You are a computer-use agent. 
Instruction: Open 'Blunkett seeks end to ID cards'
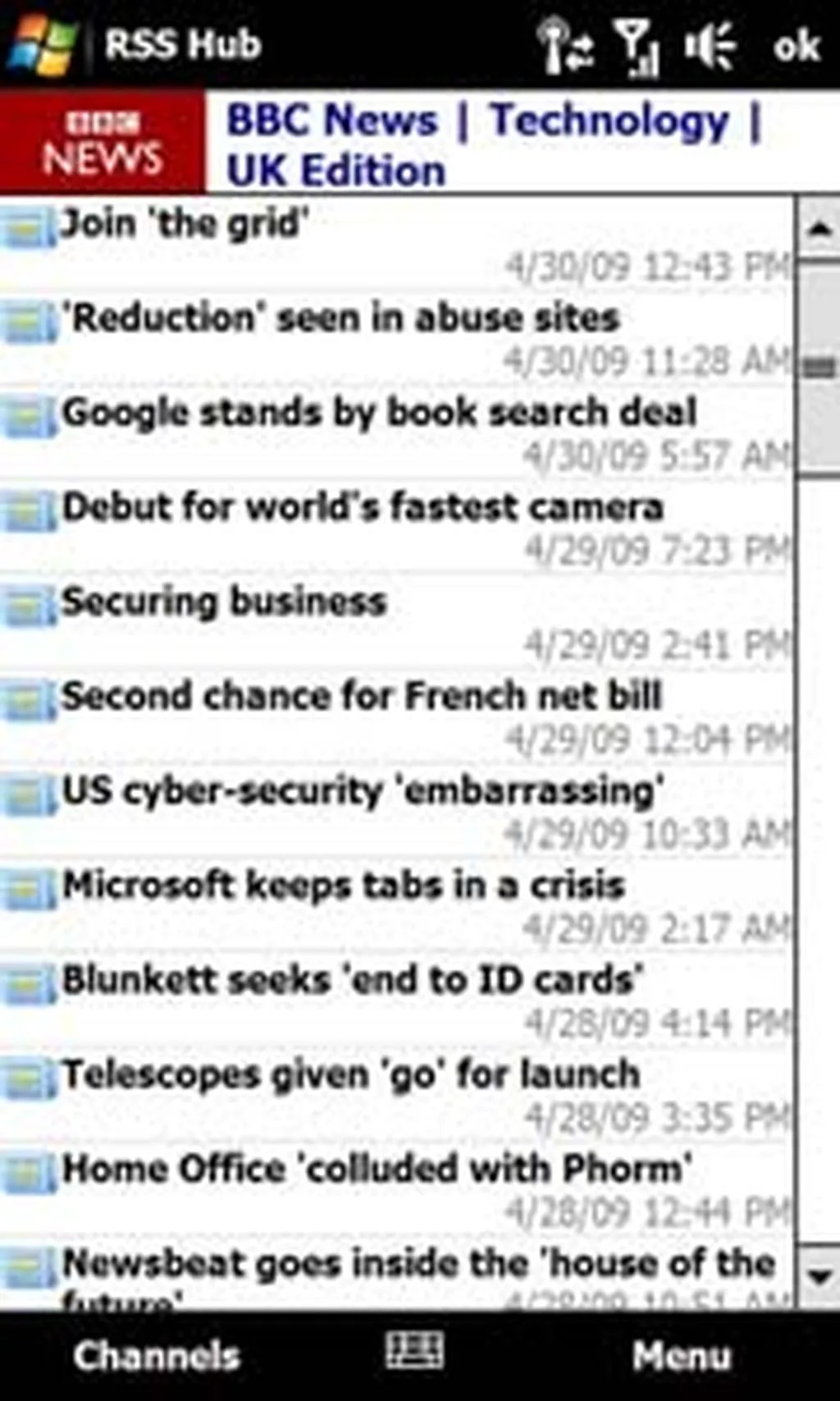pyautogui.click(x=353, y=981)
